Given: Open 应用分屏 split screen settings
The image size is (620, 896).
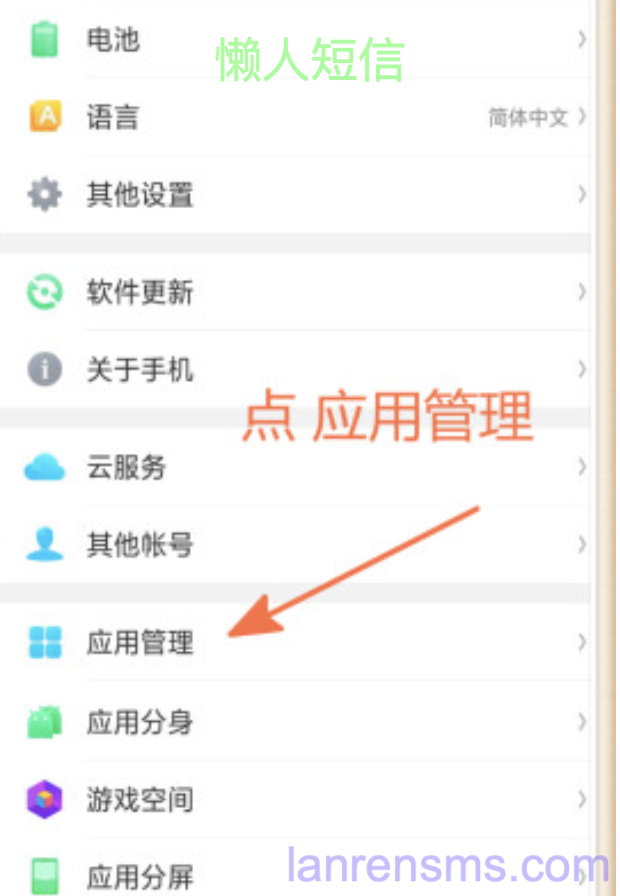Looking at the screenshot, I should (140, 875).
